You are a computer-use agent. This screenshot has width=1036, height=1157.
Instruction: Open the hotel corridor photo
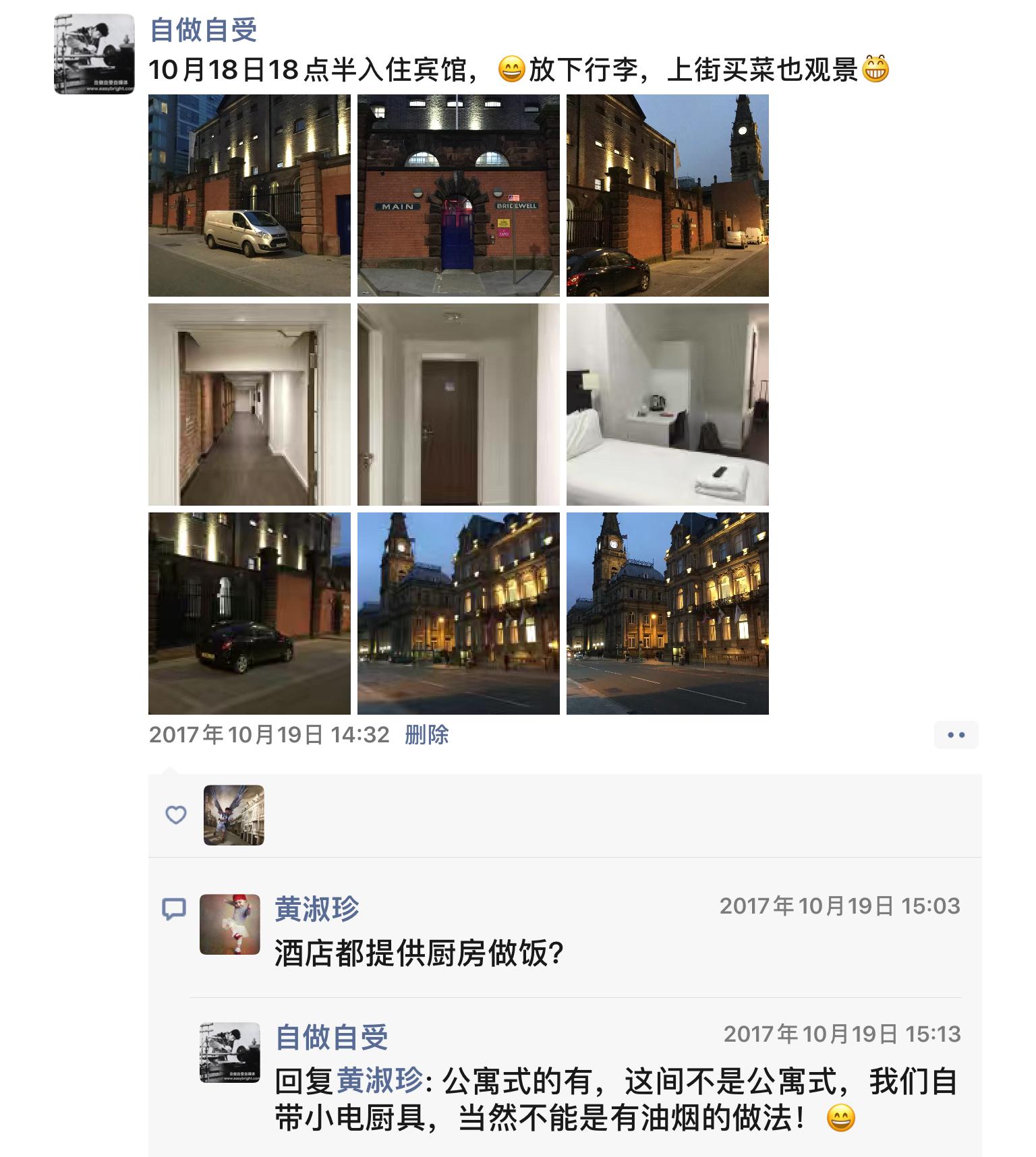pyautogui.click(x=249, y=405)
